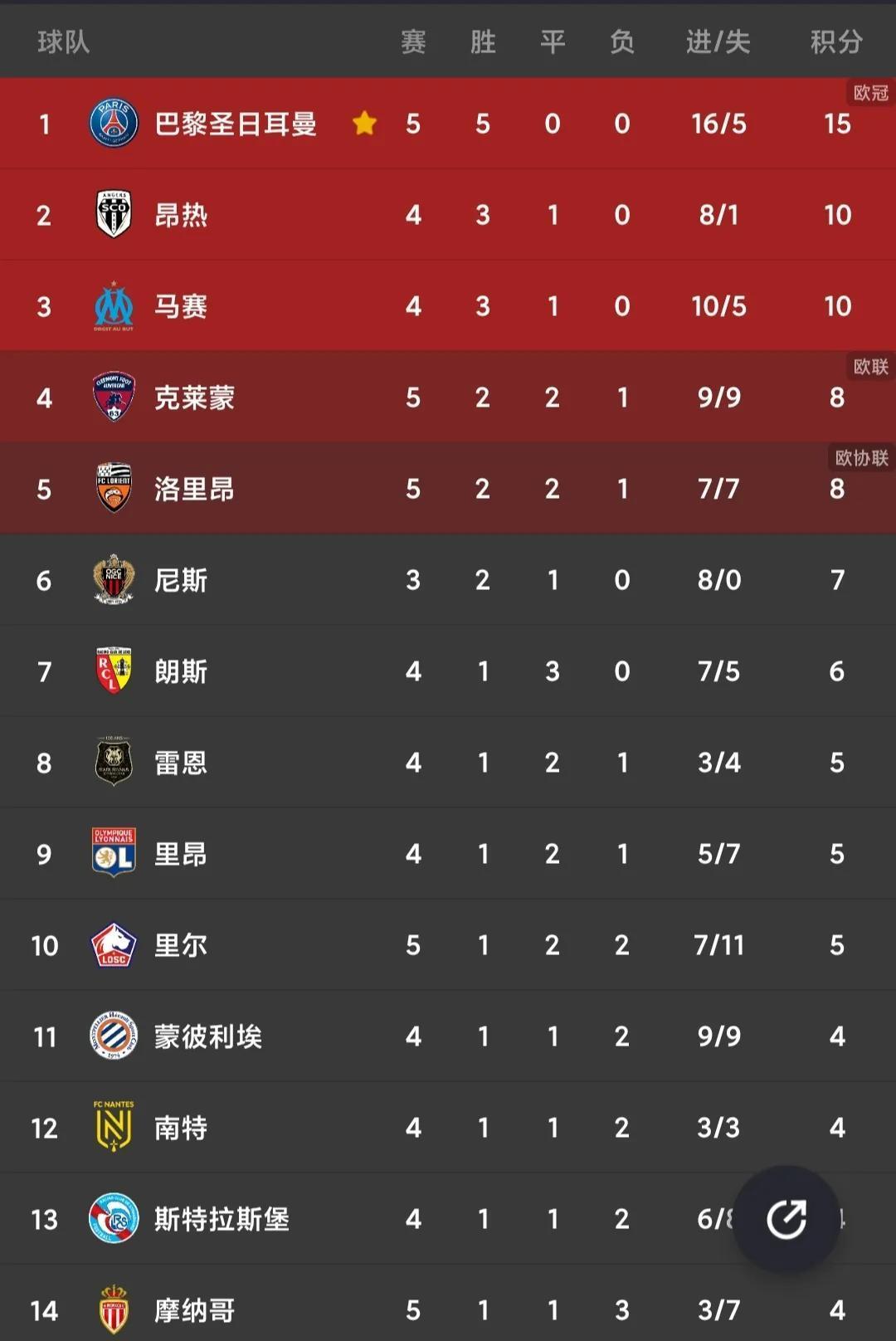896x1341 pixels.
Task: Select the 里尔 row
Action: pos(181,945)
